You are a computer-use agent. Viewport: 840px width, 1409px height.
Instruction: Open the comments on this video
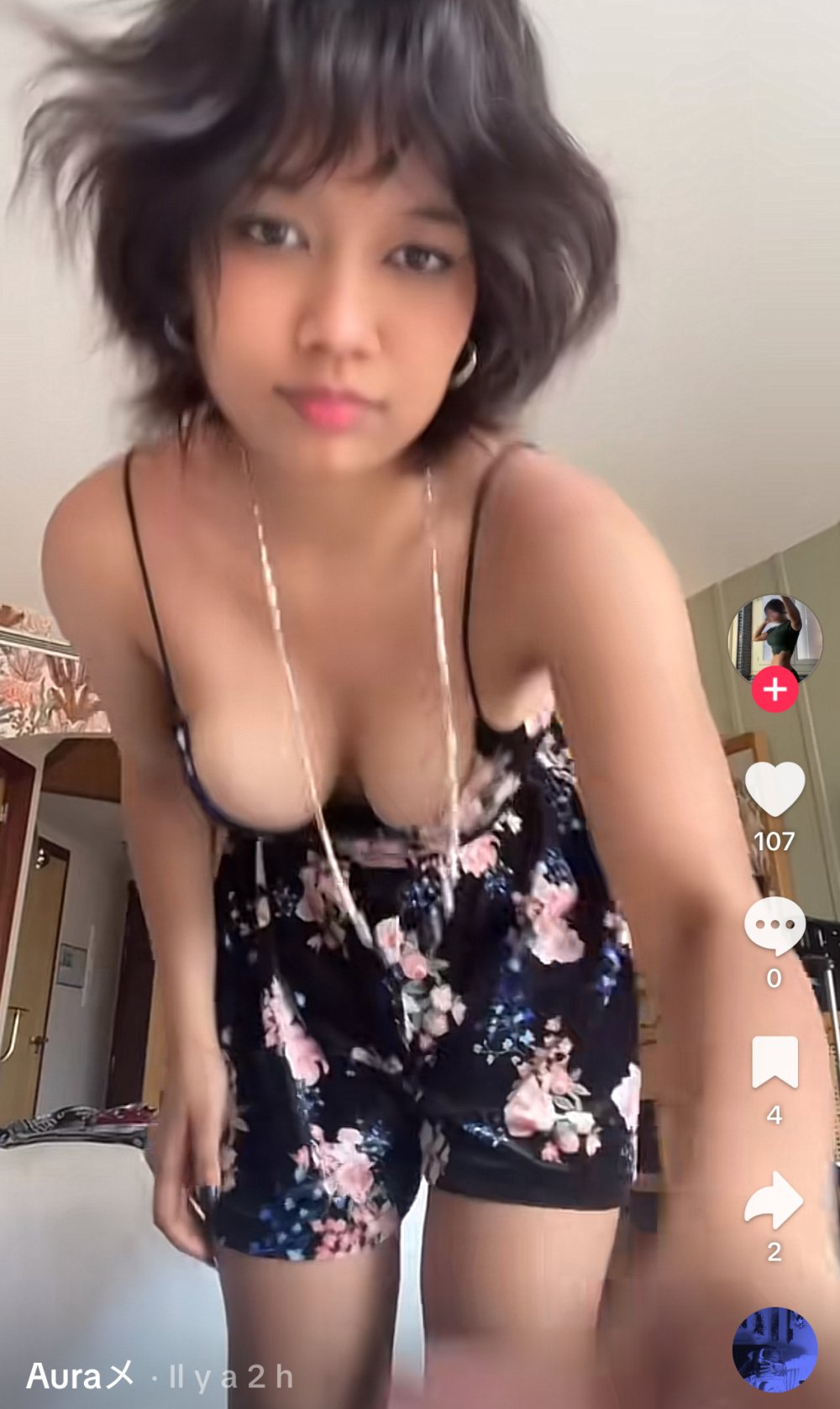tap(774, 925)
